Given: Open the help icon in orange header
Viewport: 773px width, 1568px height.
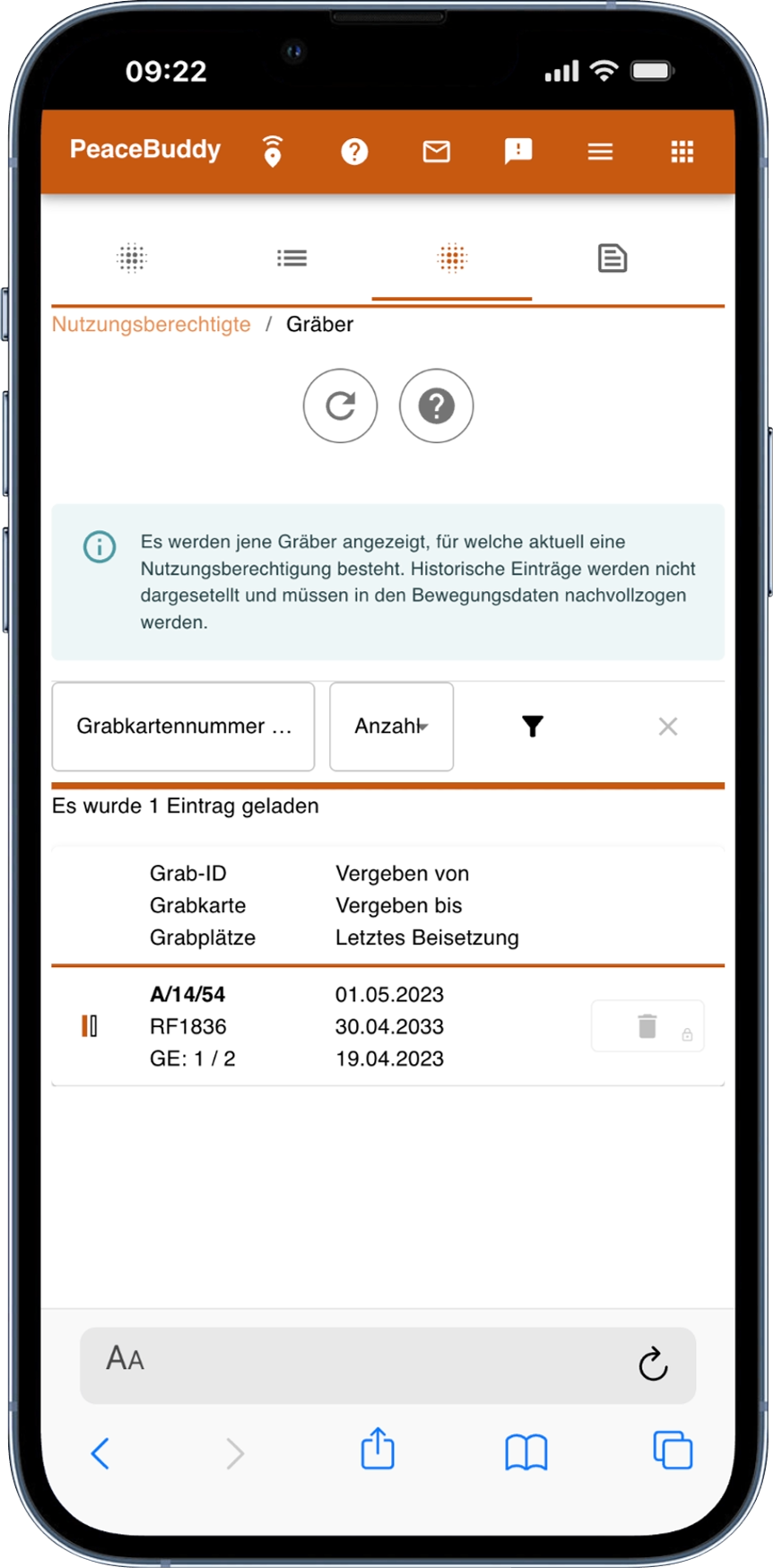Looking at the screenshot, I should pos(354,152).
